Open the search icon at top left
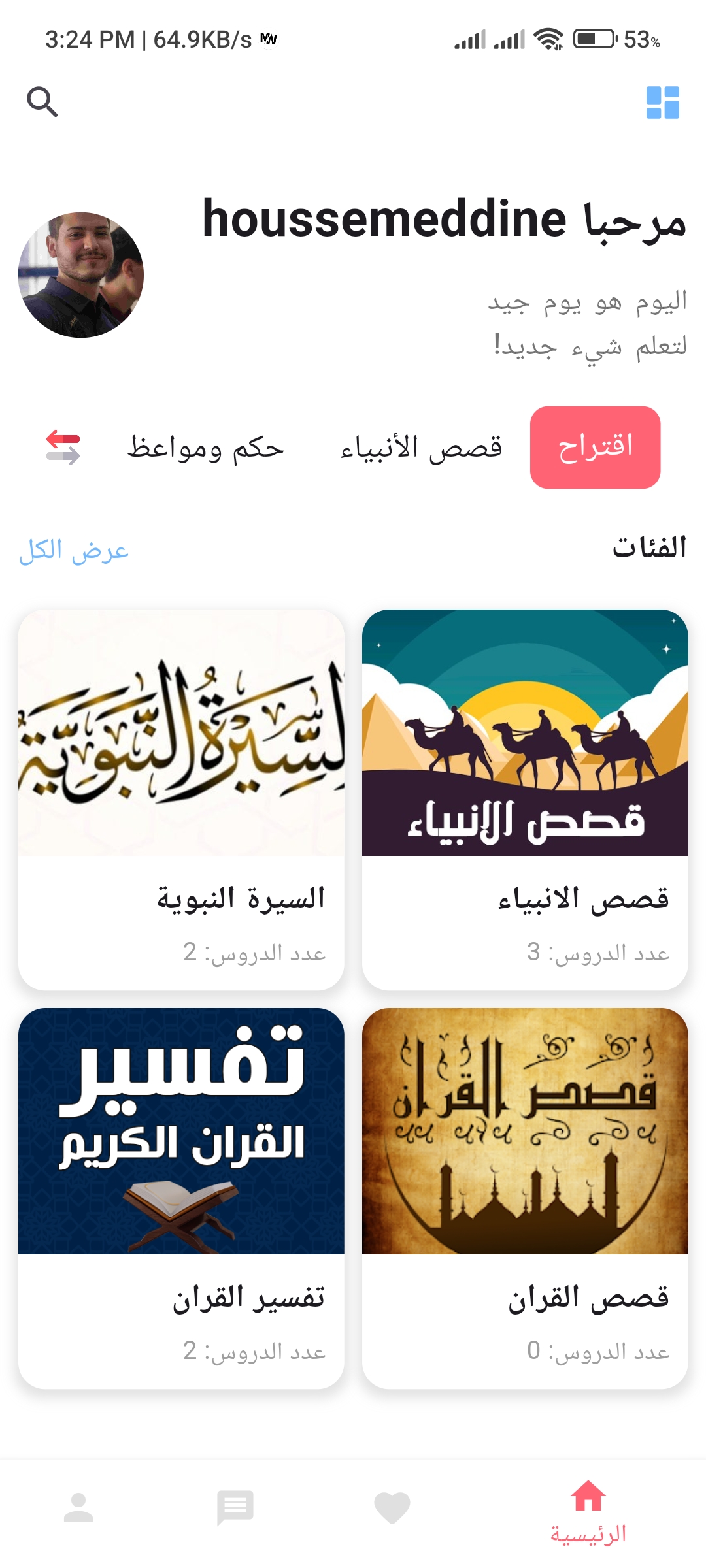 click(x=42, y=101)
